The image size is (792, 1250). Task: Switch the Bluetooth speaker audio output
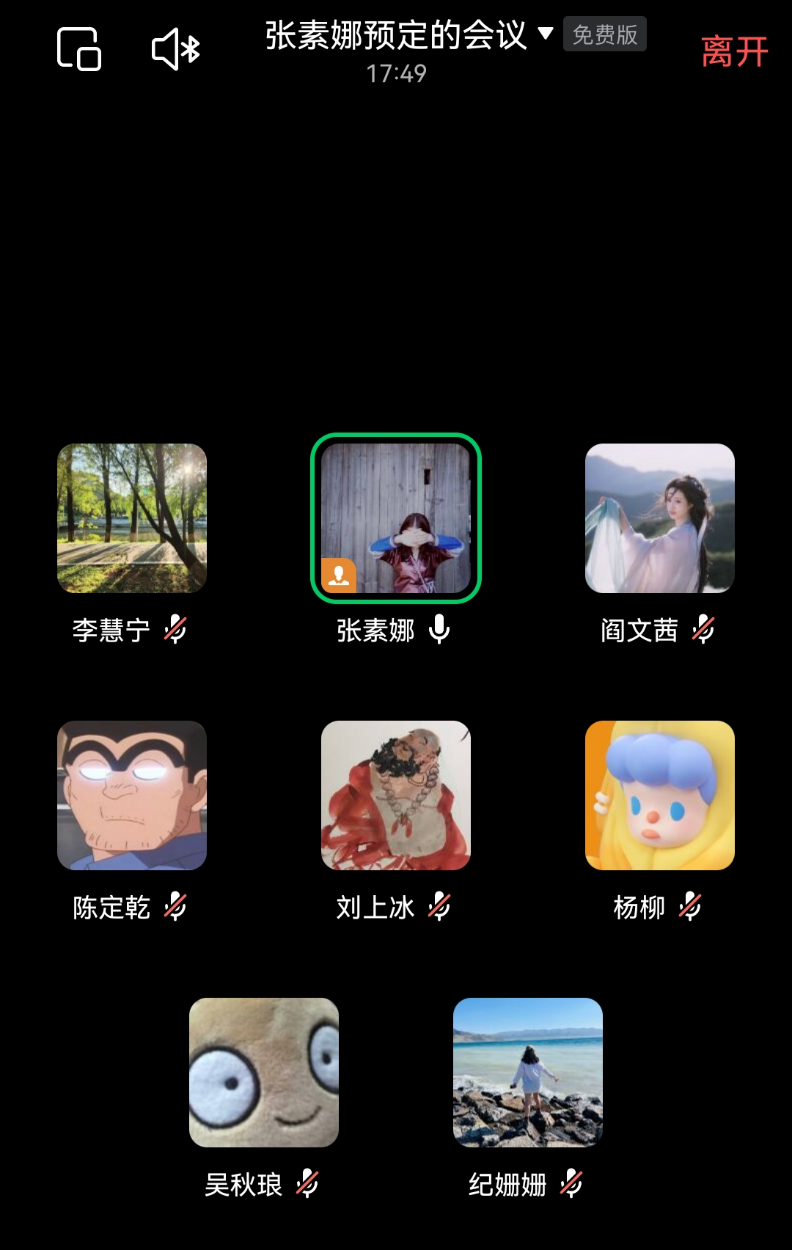176,49
